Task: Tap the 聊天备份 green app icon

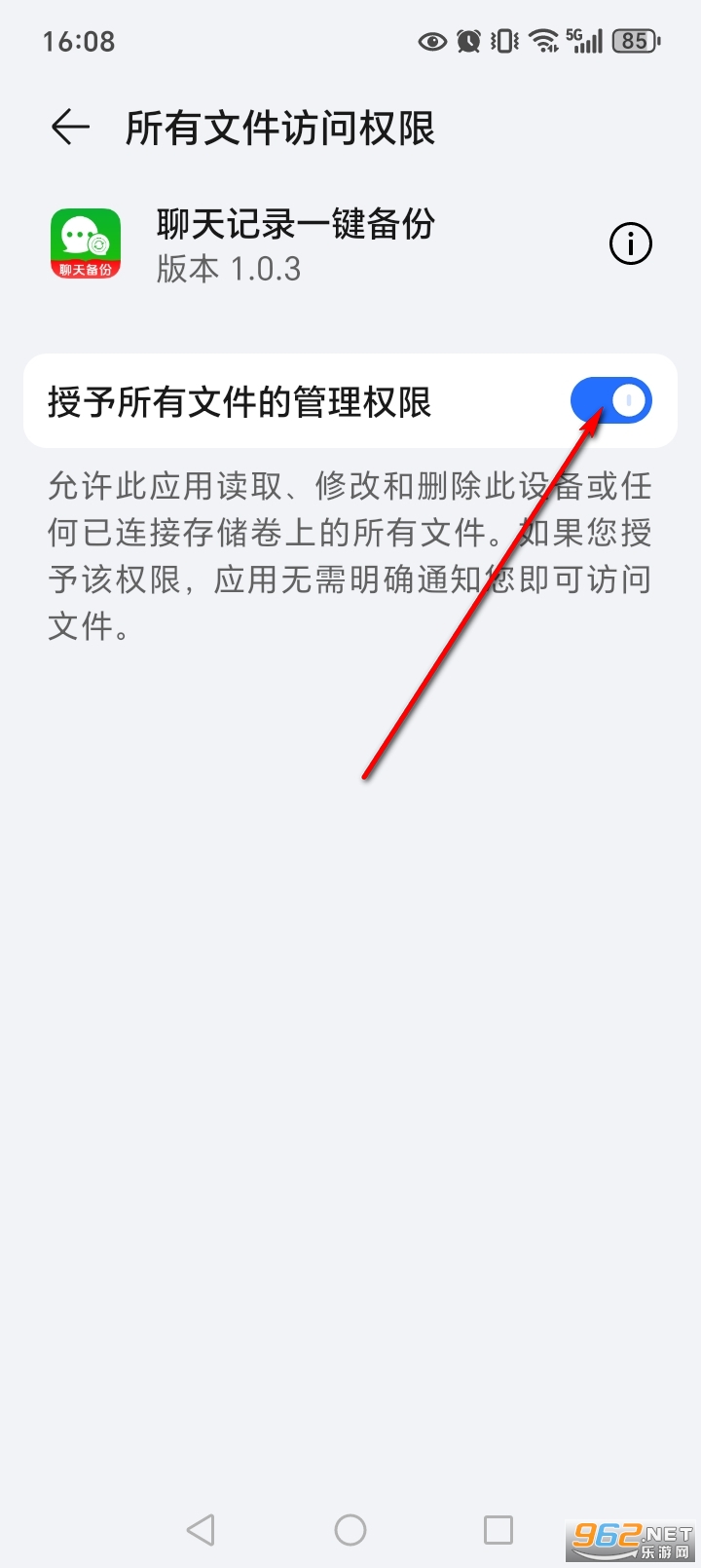Action: tap(85, 243)
